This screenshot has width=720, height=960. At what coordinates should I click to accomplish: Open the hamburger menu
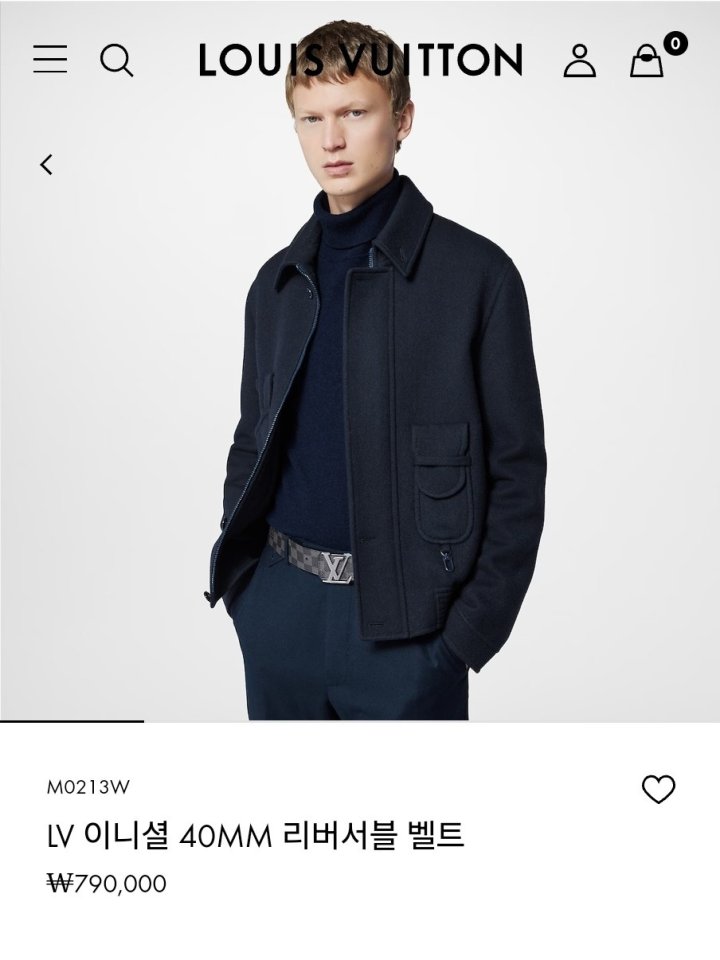click(50, 59)
